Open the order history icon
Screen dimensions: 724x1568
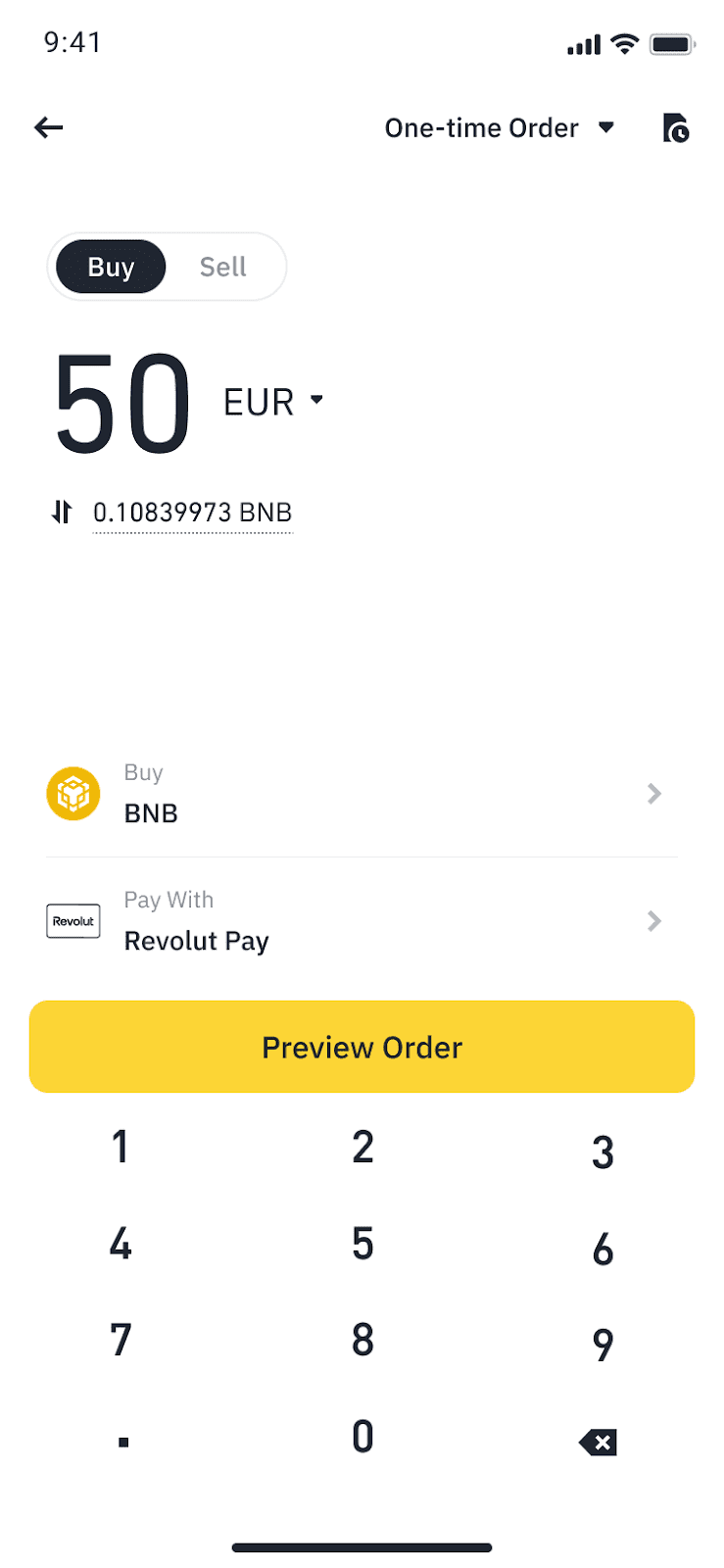[676, 127]
